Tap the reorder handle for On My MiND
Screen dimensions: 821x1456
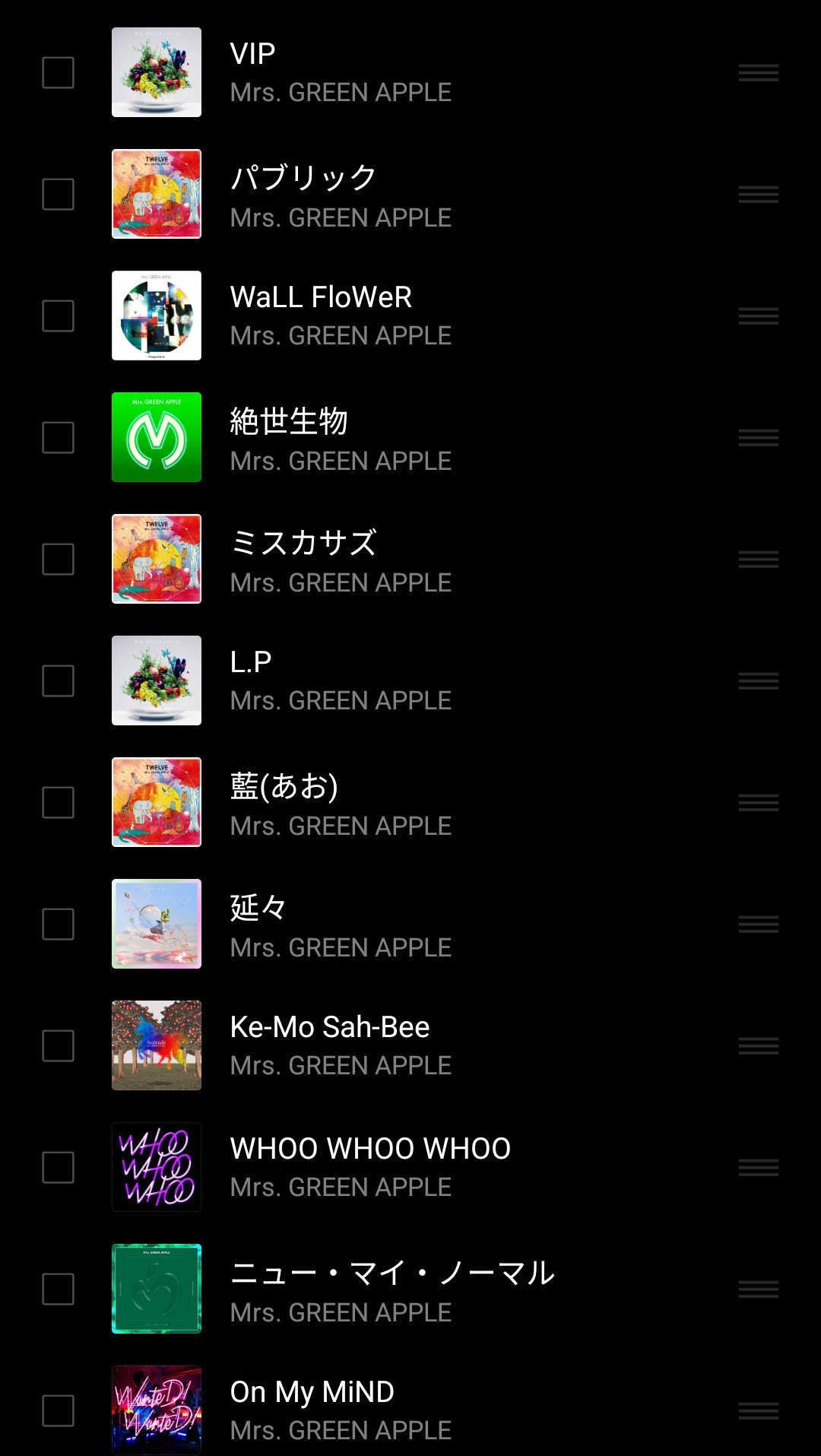click(758, 1411)
